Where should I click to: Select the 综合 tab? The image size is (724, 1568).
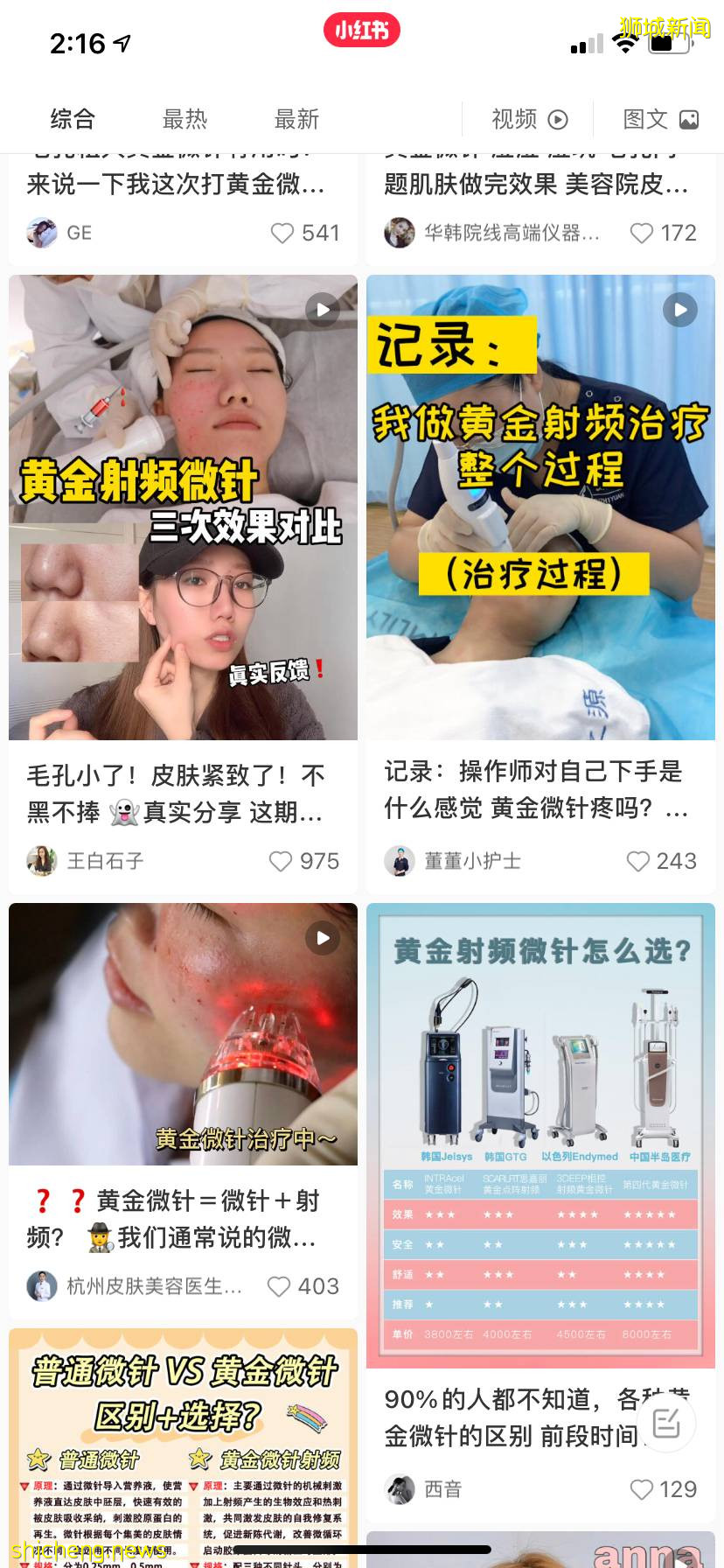(x=73, y=119)
